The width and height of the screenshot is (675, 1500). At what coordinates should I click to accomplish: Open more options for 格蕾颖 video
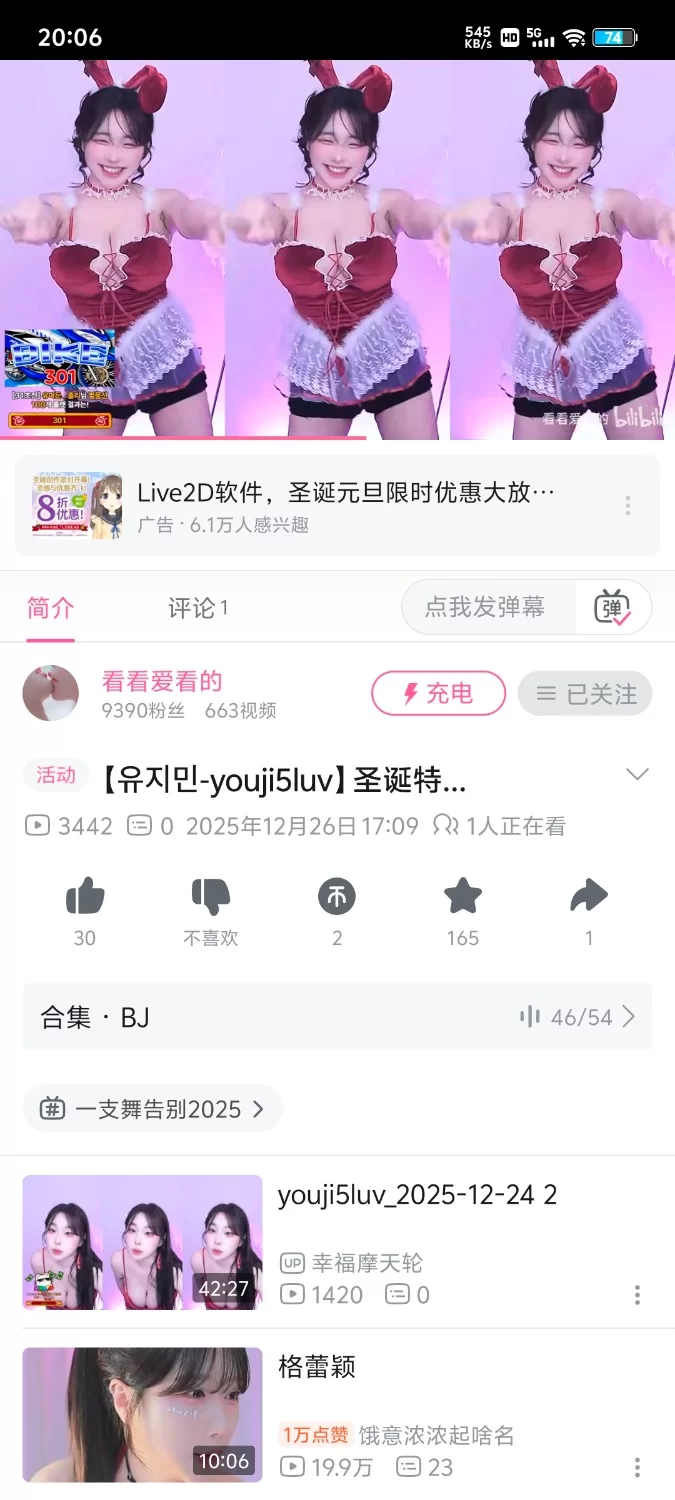(x=637, y=1467)
